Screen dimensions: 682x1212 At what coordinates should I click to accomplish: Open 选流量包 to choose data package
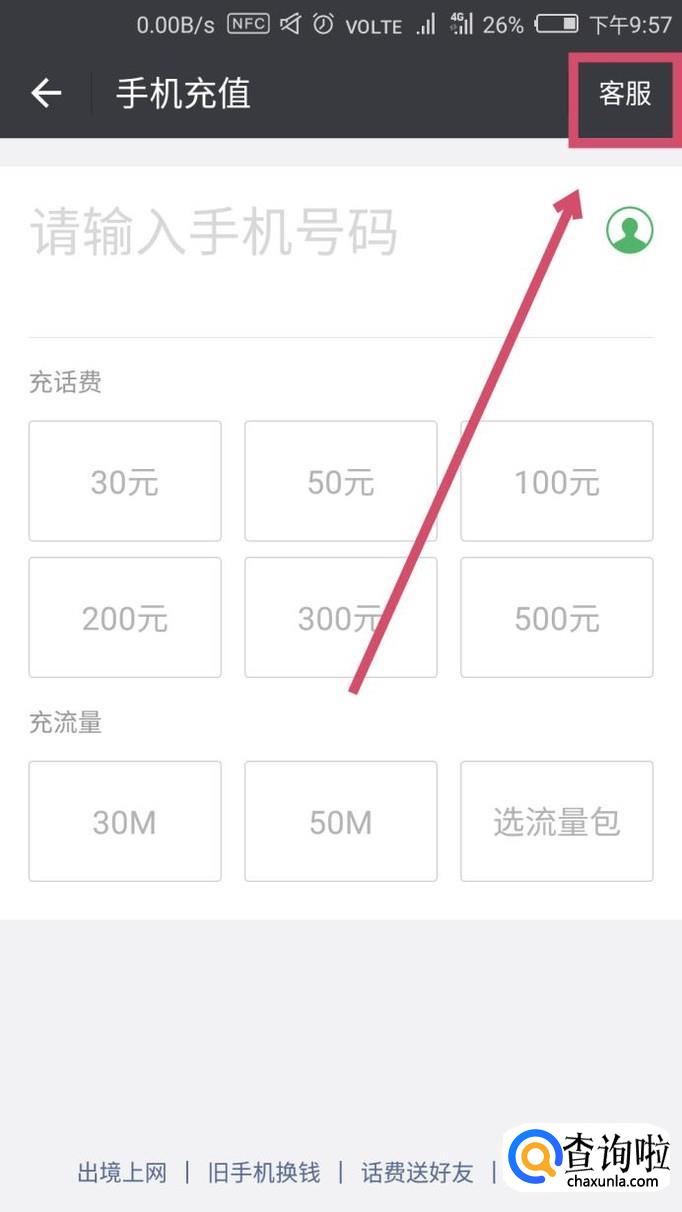click(x=557, y=822)
